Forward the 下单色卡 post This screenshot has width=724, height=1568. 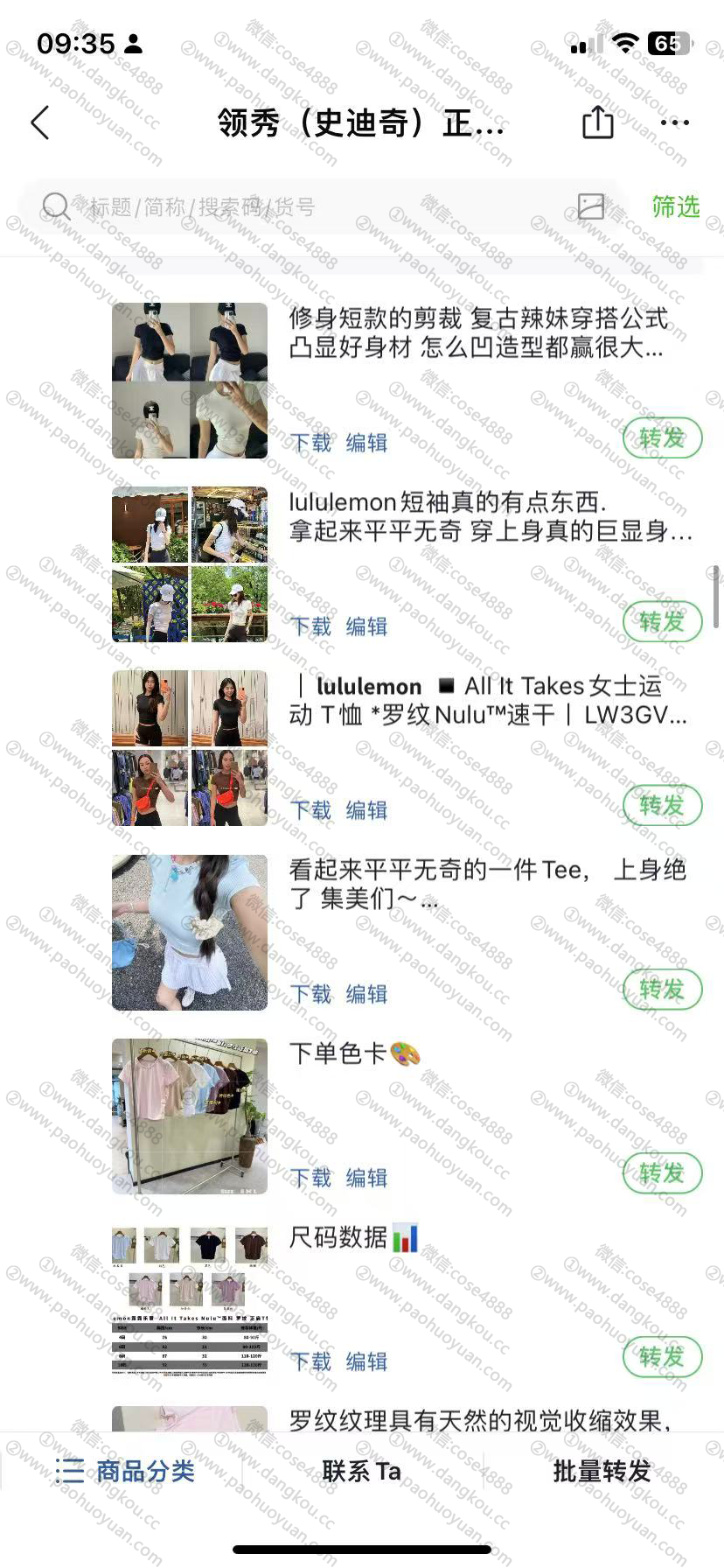click(x=662, y=1172)
